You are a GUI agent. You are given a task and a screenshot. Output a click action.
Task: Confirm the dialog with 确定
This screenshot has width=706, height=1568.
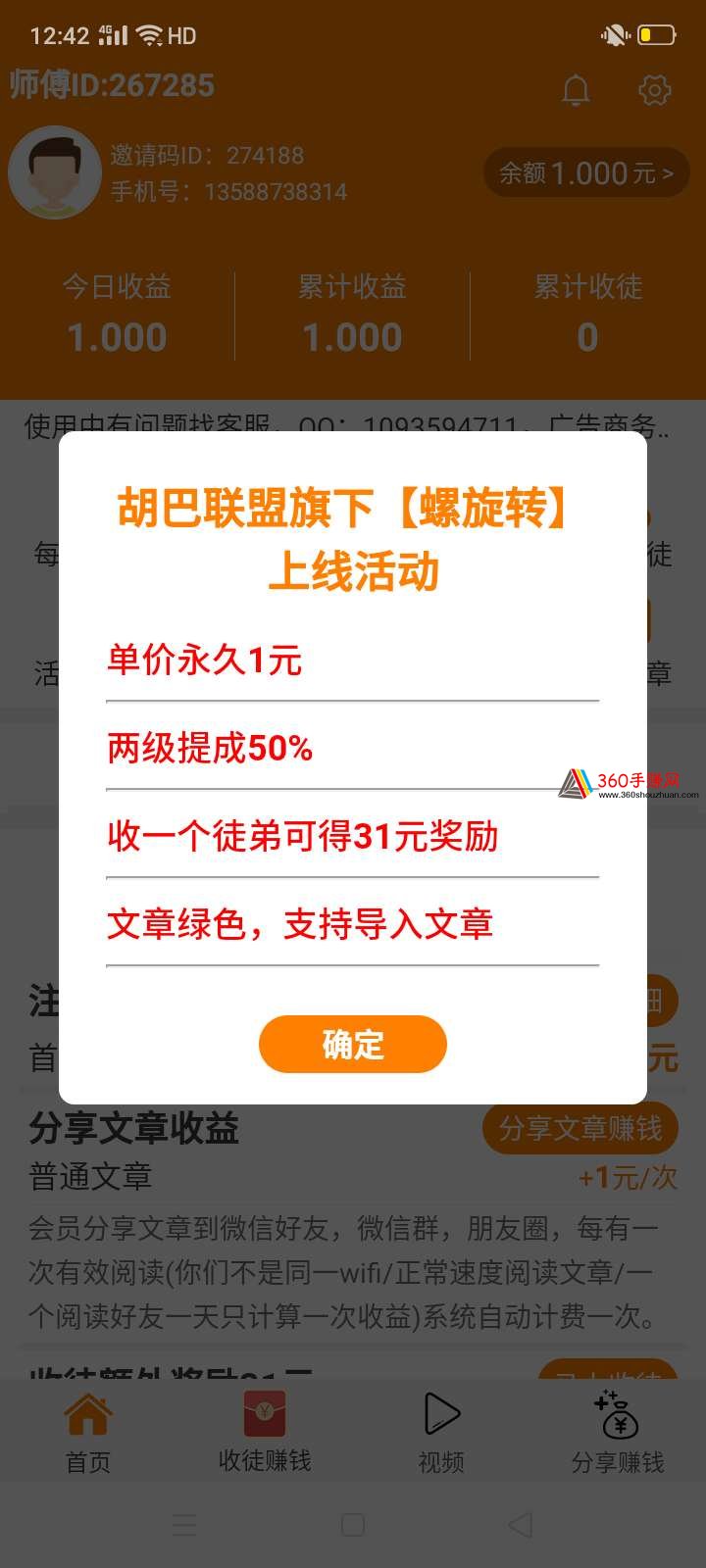click(353, 1044)
